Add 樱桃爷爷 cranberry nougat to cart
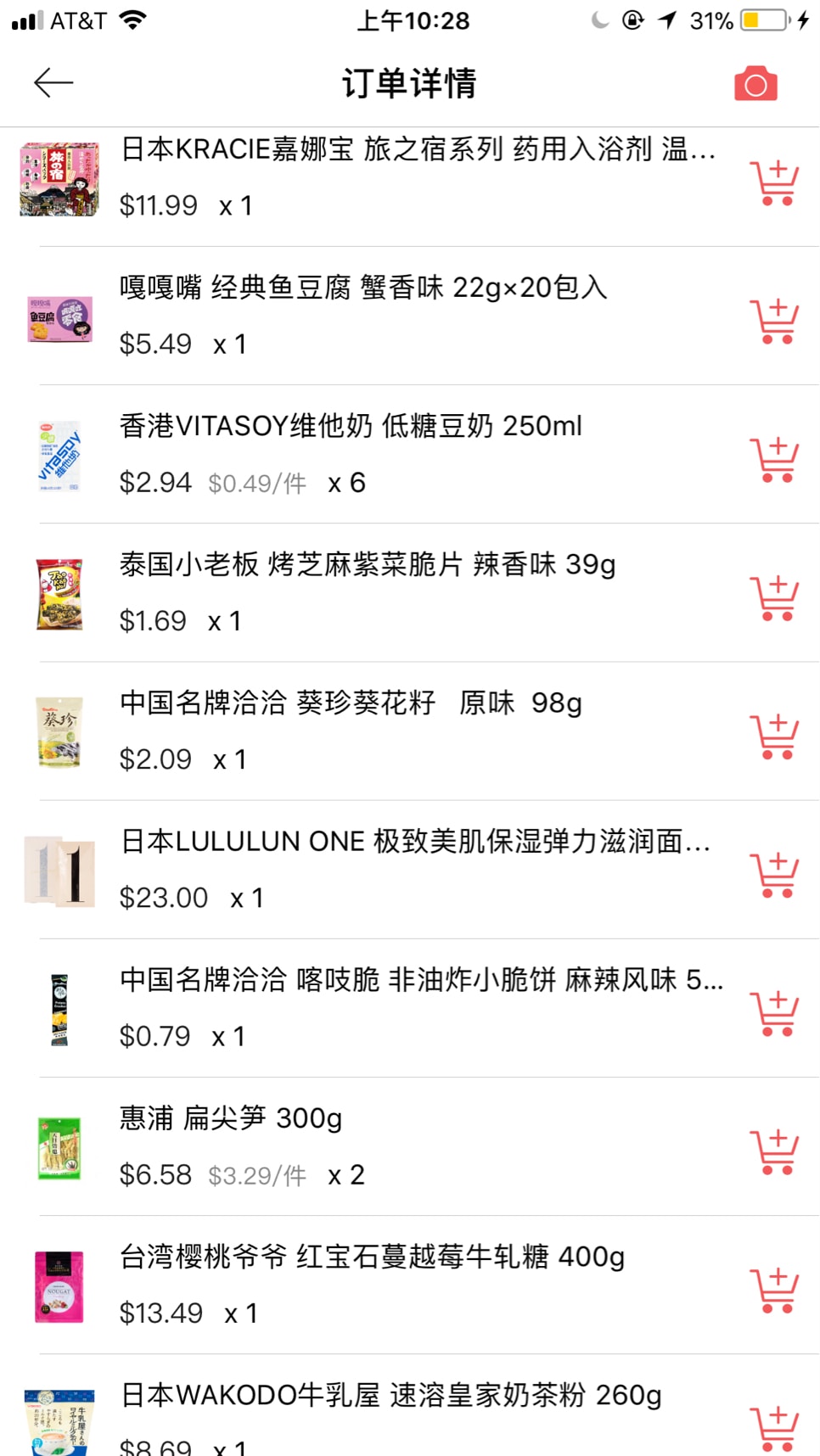 pos(774,1290)
